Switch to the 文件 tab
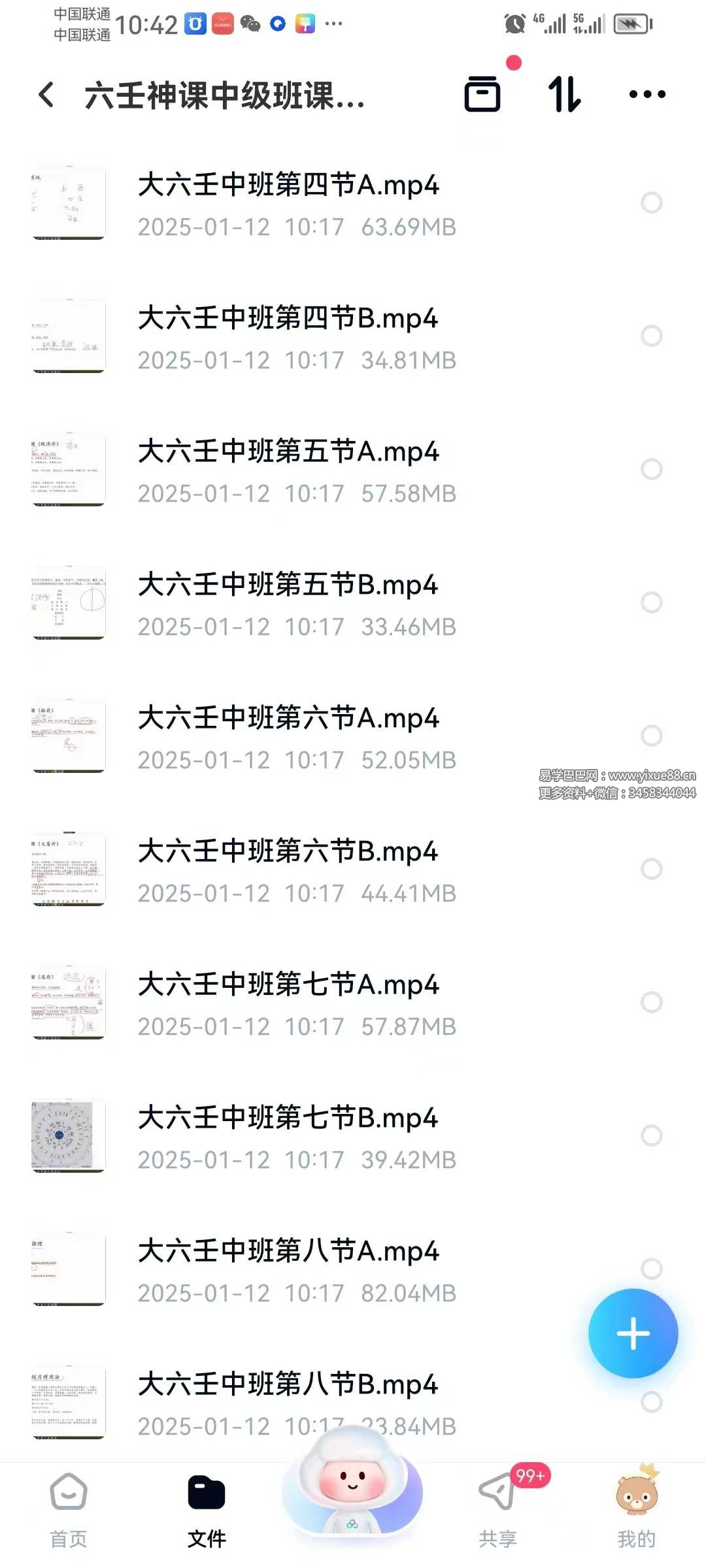 [x=207, y=1509]
